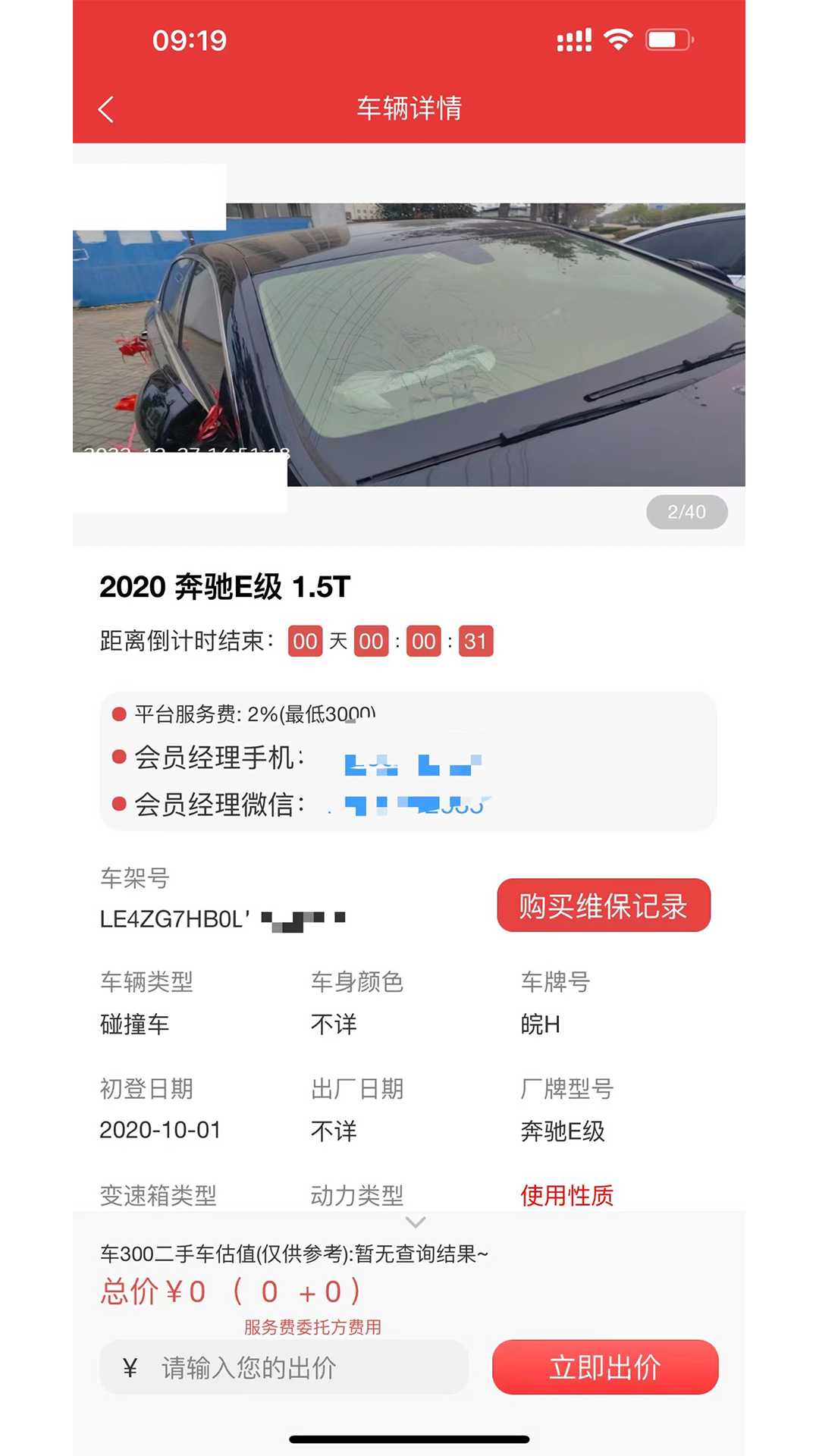Tap 购买维保记录 button
819x1456 pixels.
pyautogui.click(x=603, y=905)
